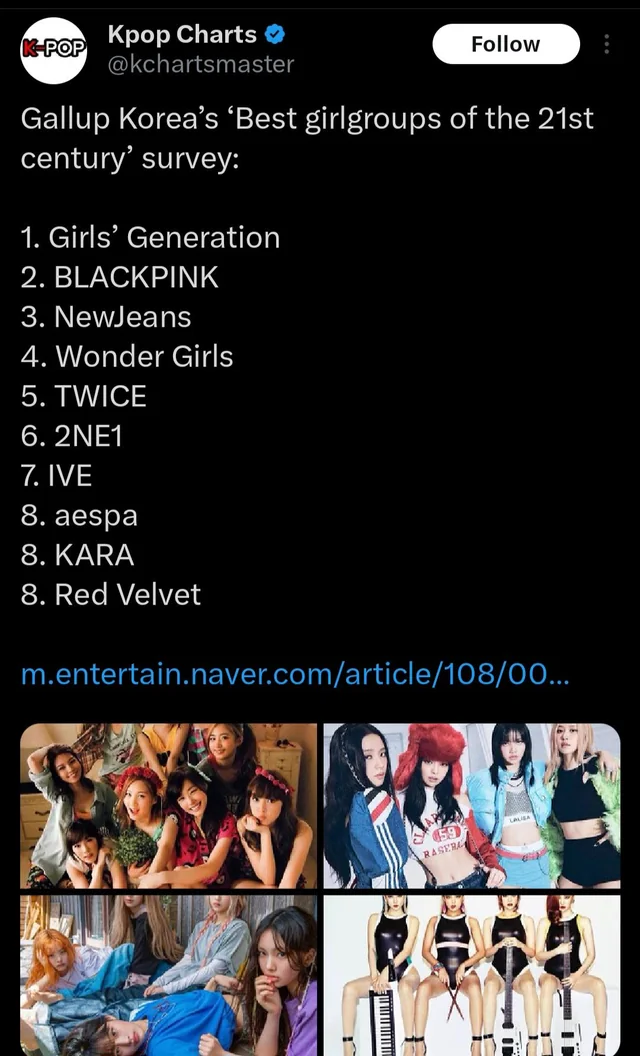Follow the Kpop Charts account
Screen dimensions: 640x1056
pos(506,44)
